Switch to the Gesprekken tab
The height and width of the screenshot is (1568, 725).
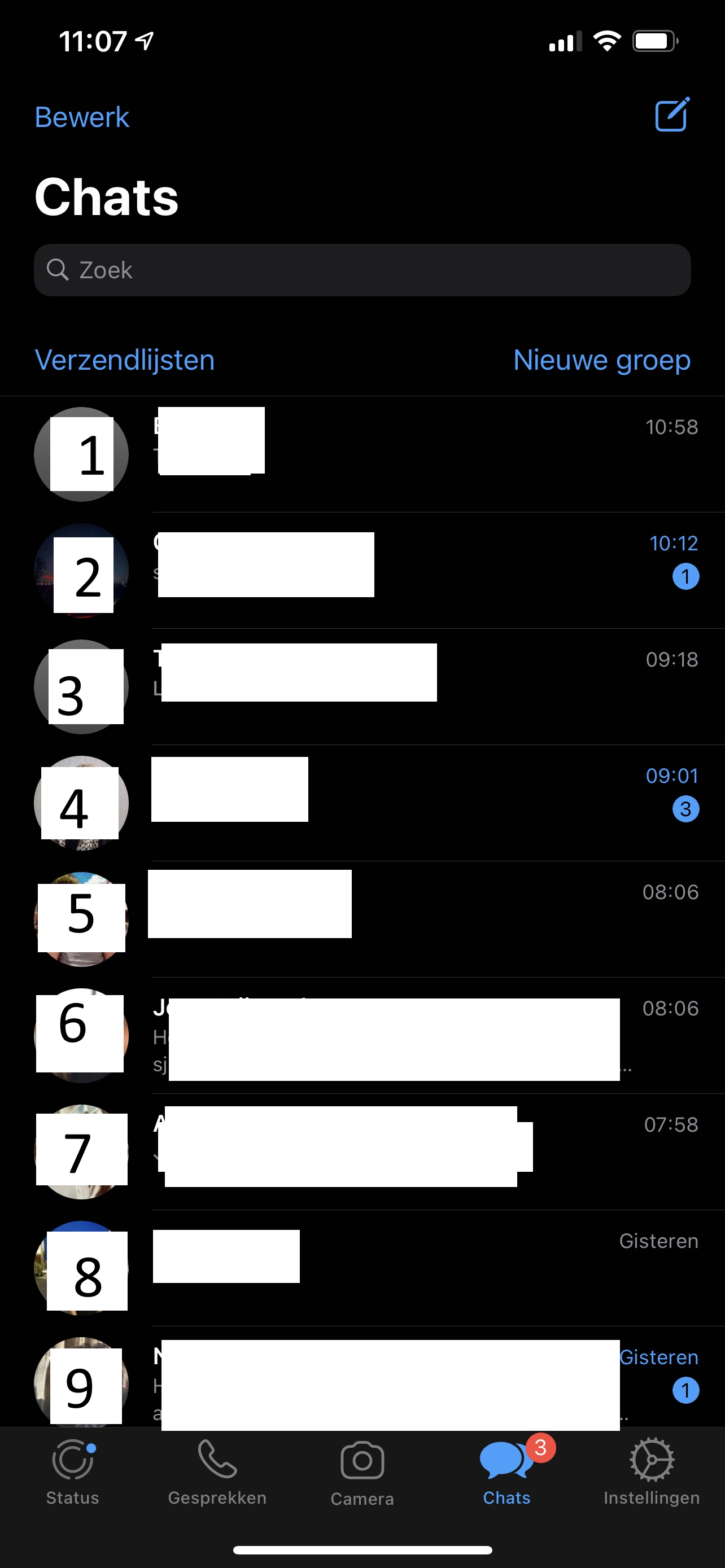click(x=217, y=1470)
